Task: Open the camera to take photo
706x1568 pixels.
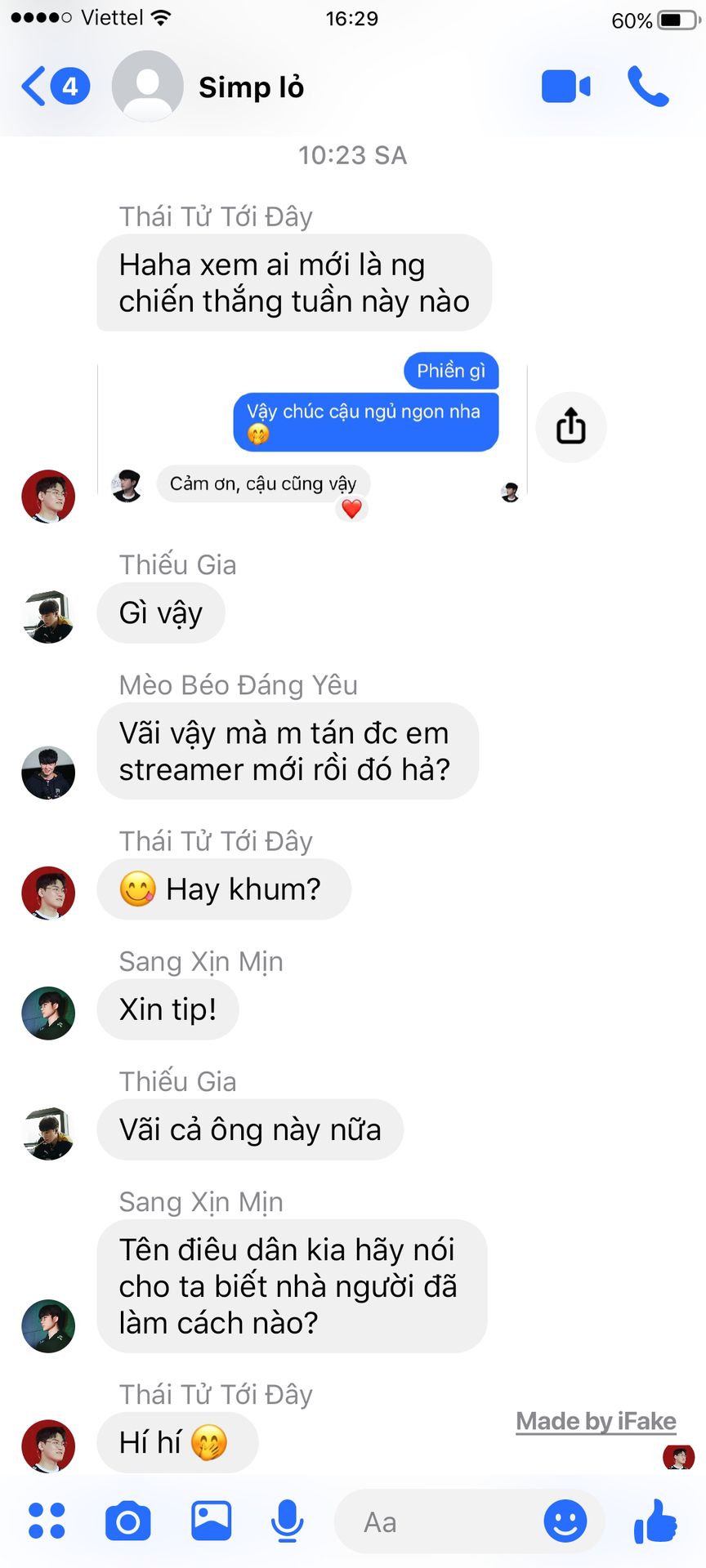Action: [128, 1521]
